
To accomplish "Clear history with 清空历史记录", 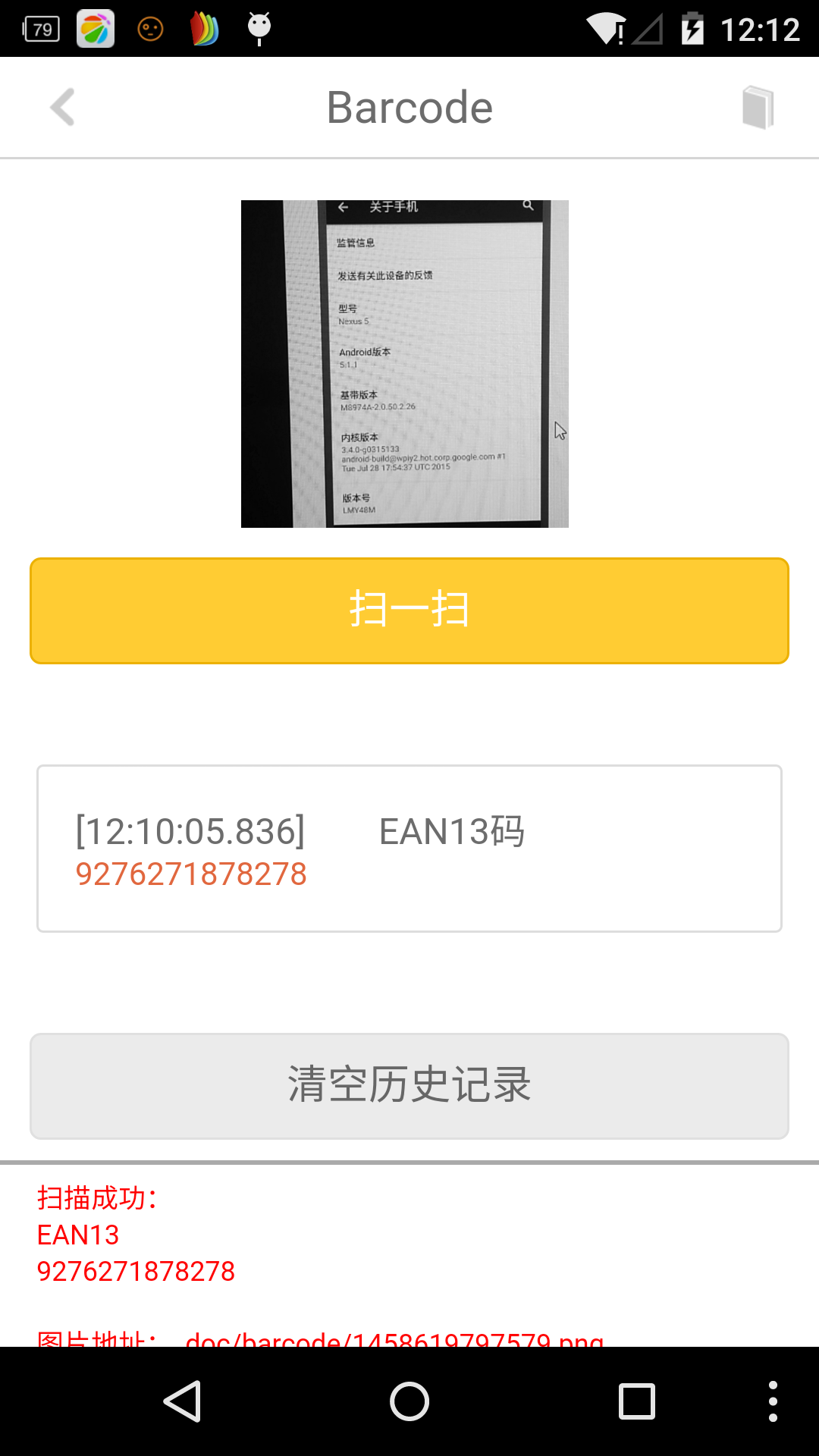I will 409,1086.
